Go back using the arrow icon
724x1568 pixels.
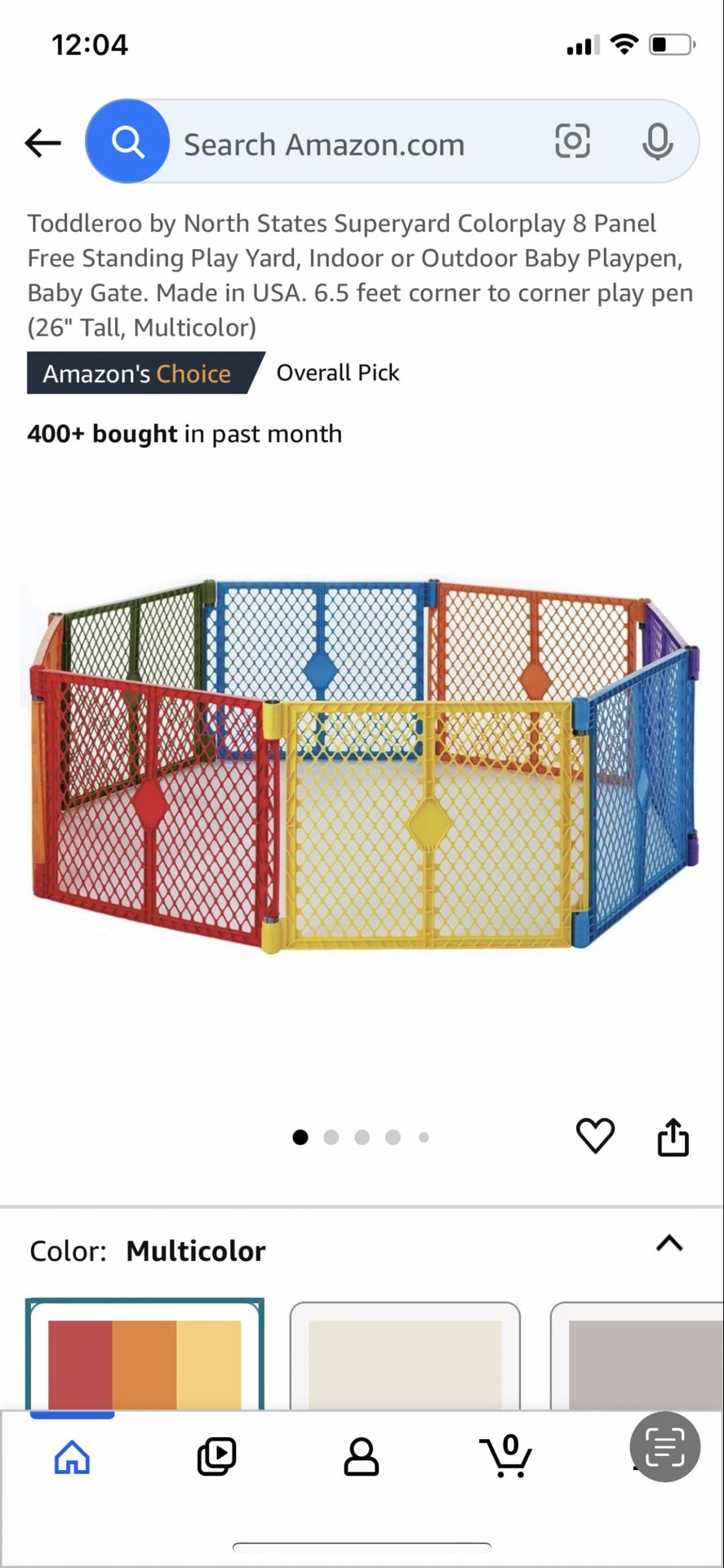pyautogui.click(x=42, y=143)
